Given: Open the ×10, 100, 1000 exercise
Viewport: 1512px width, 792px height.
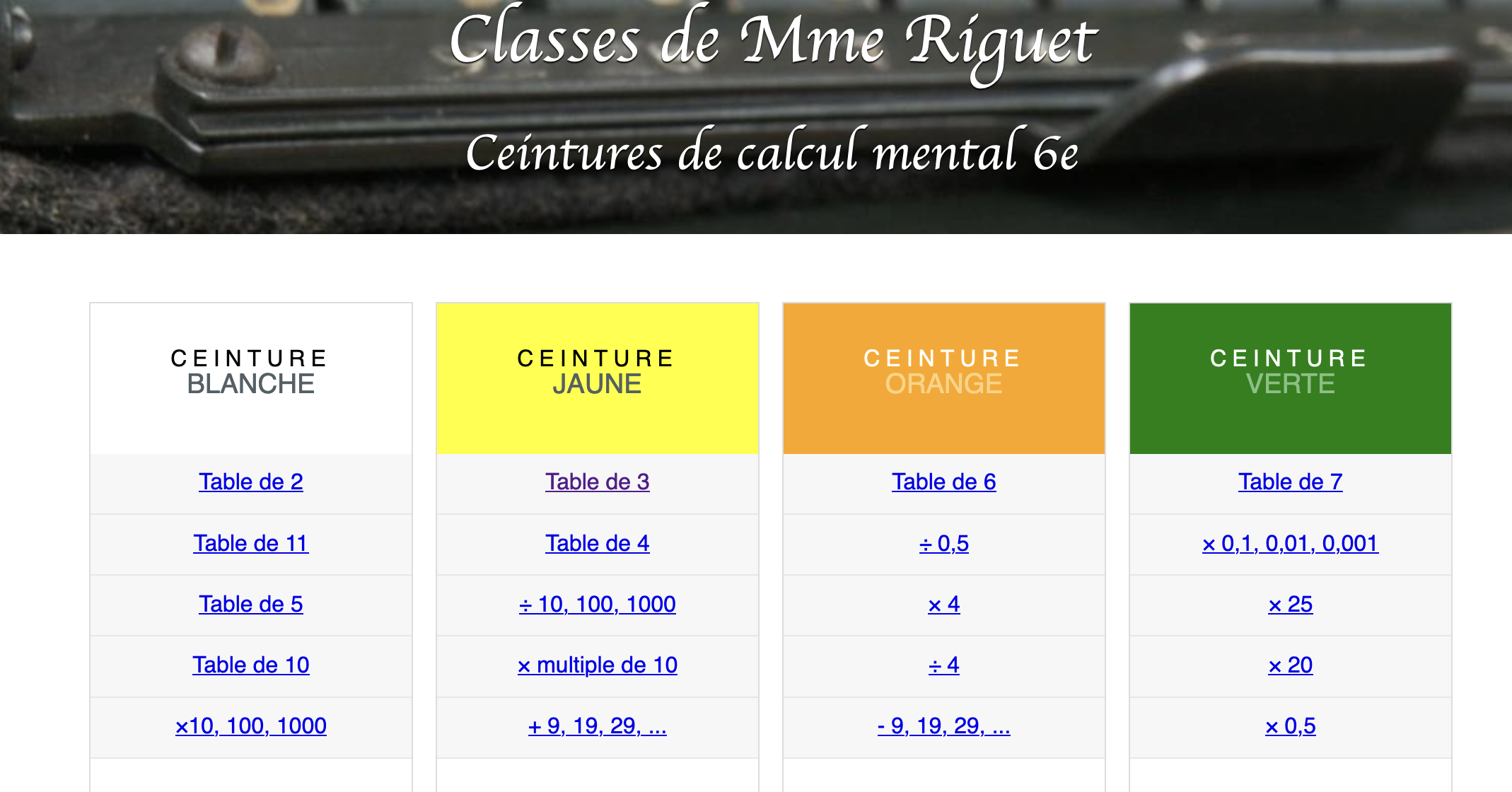Looking at the screenshot, I should tap(251, 726).
